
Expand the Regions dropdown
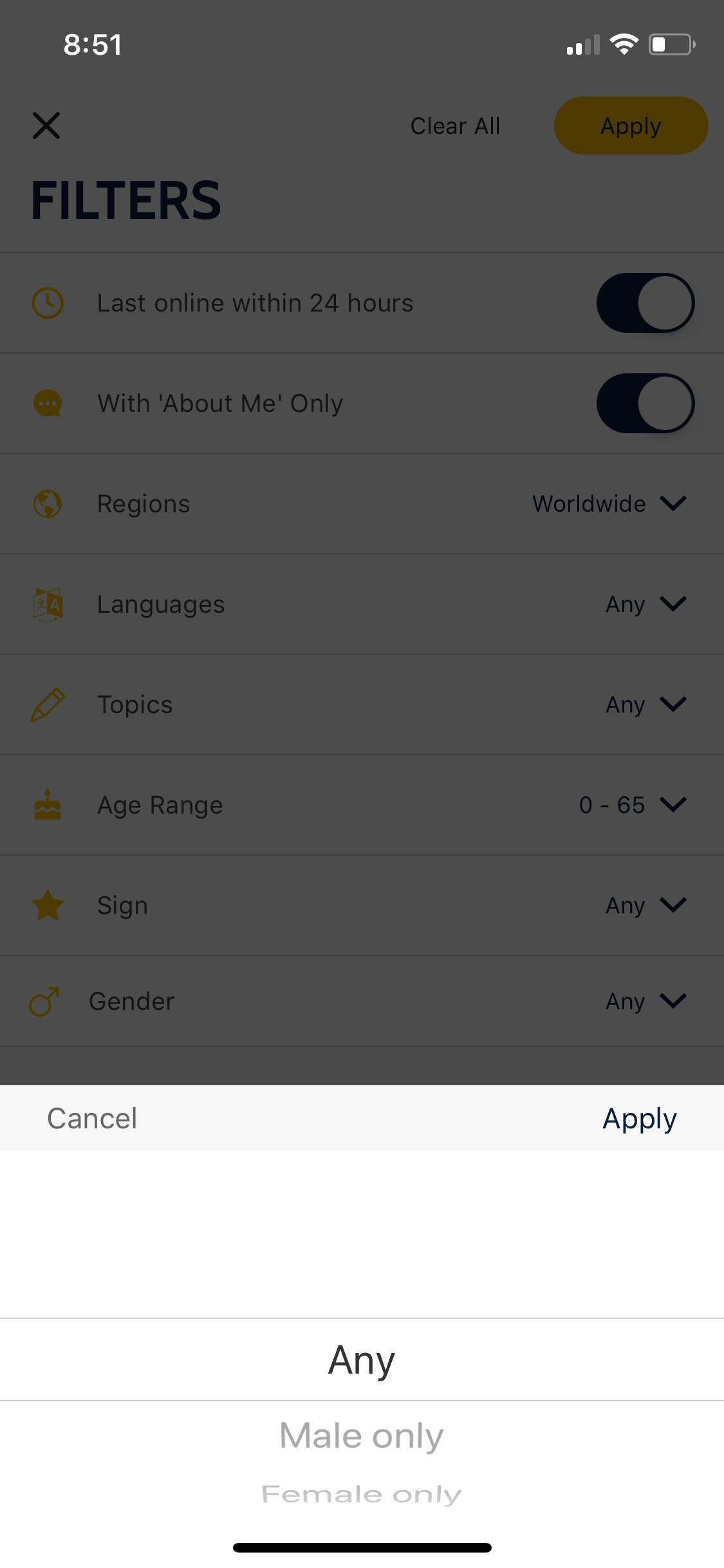point(362,503)
